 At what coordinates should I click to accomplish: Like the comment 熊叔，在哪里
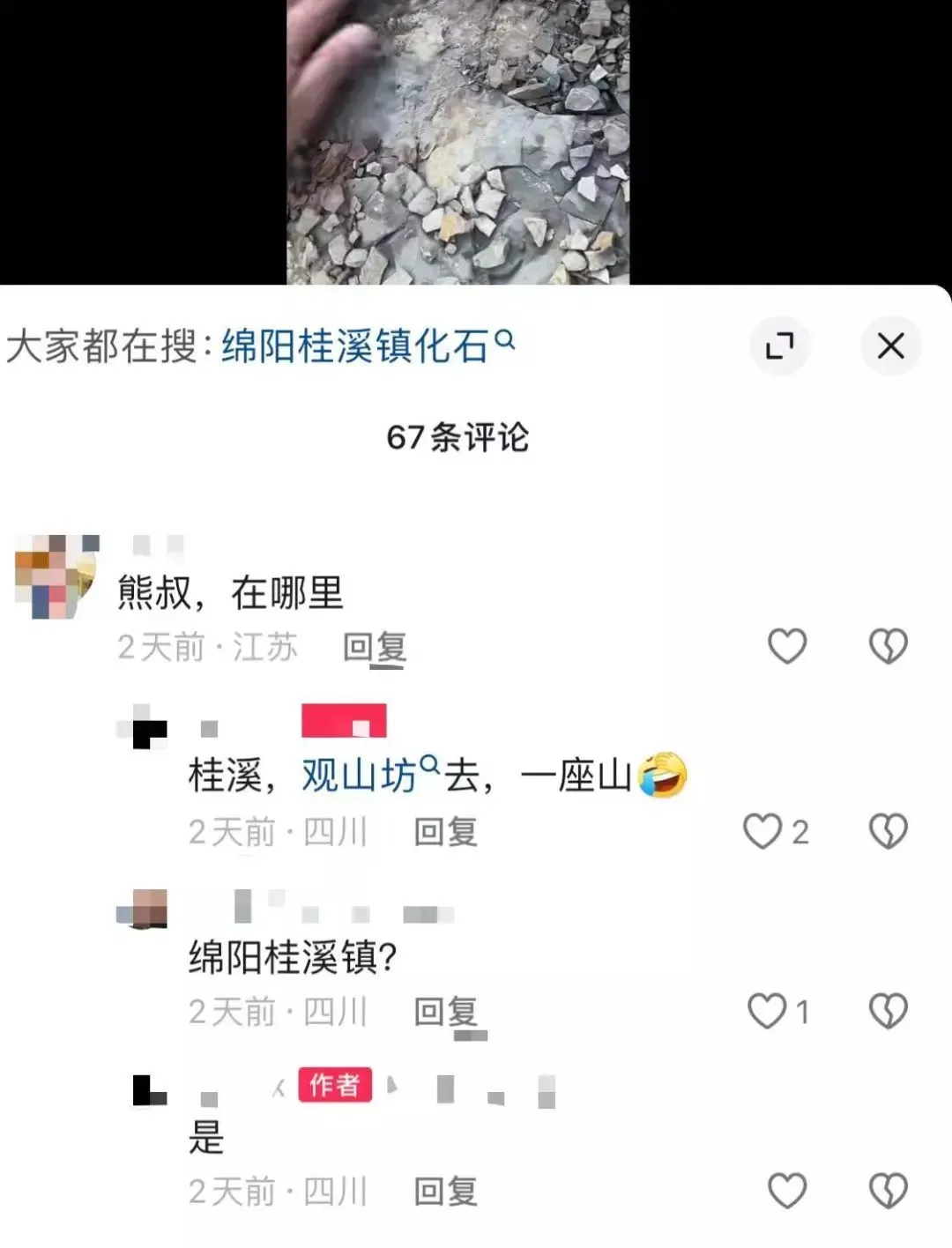787,646
